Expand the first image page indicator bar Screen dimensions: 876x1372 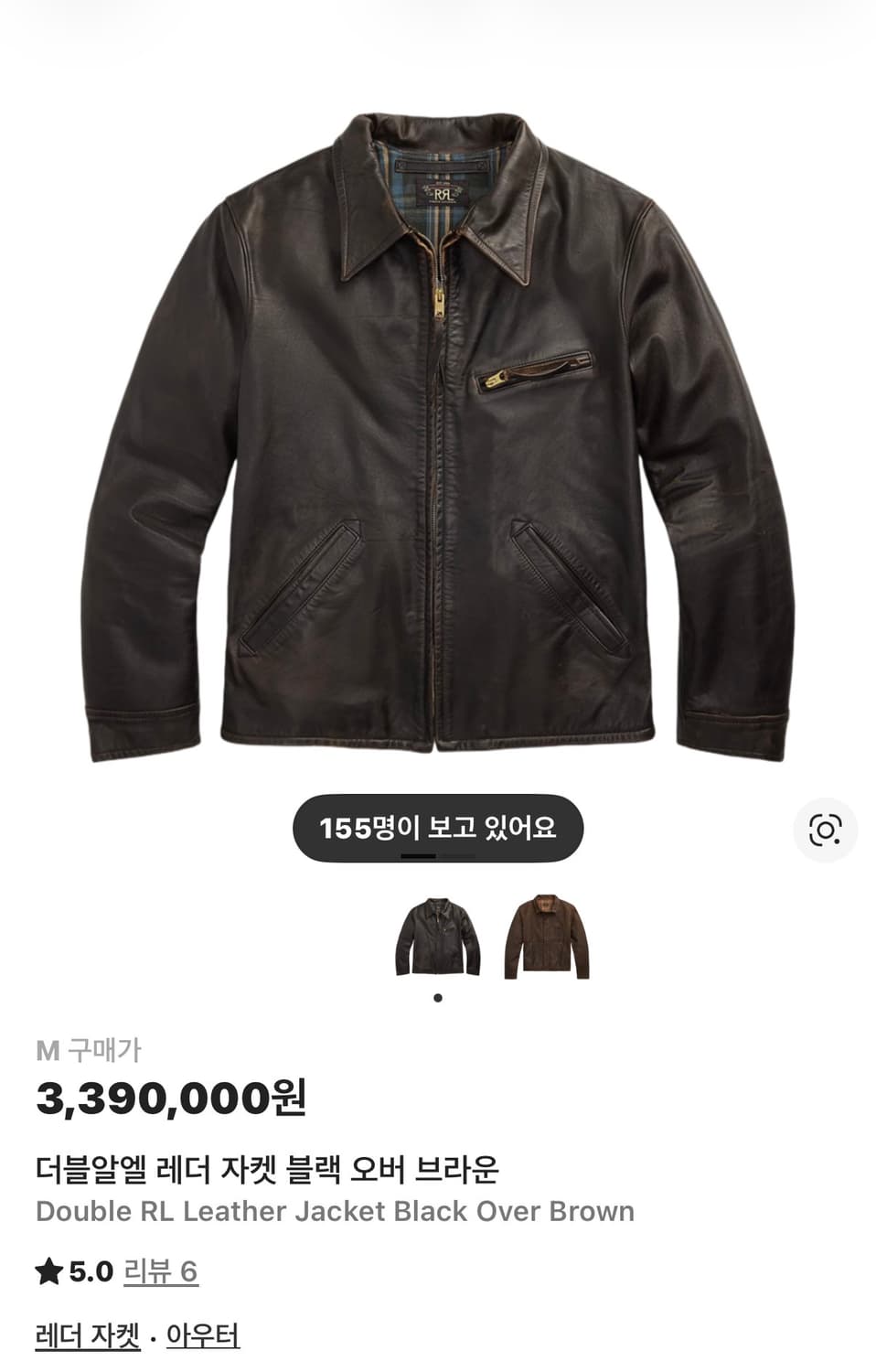(x=420, y=854)
